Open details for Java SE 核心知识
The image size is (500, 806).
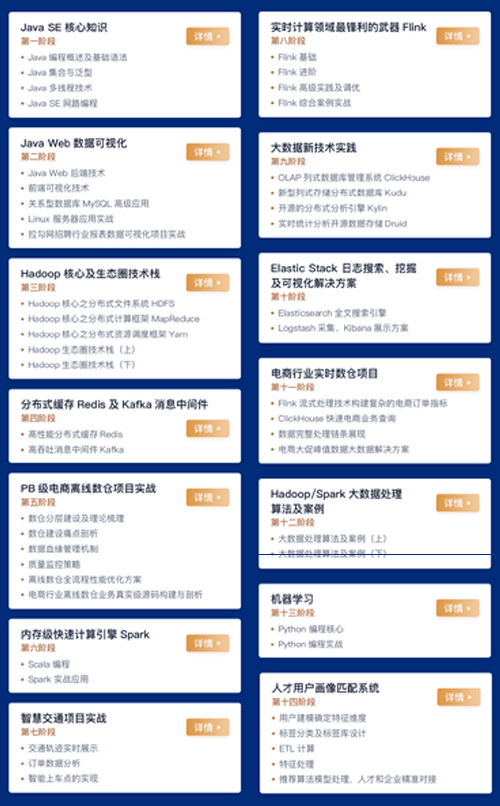(208, 36)
